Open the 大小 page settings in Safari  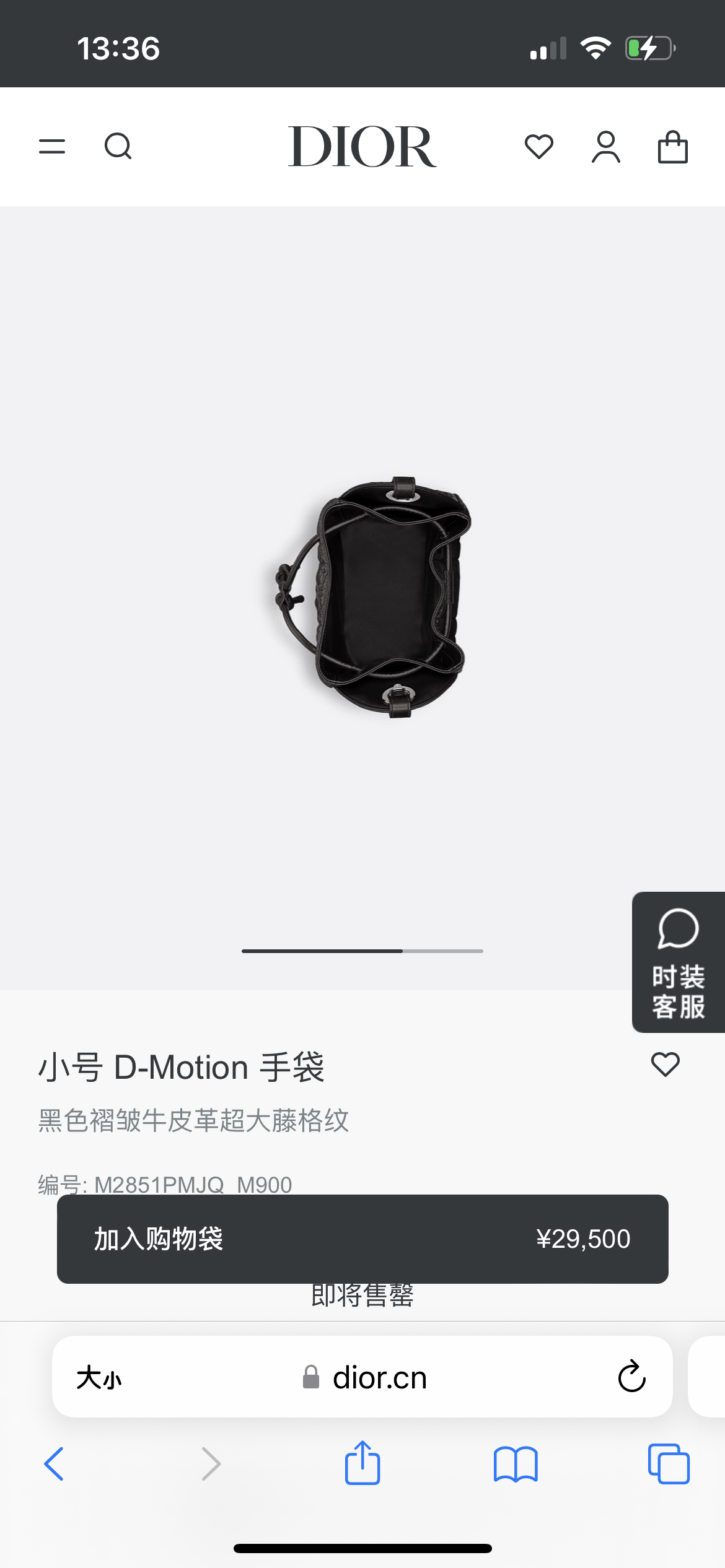click(x=99, y=1378)
